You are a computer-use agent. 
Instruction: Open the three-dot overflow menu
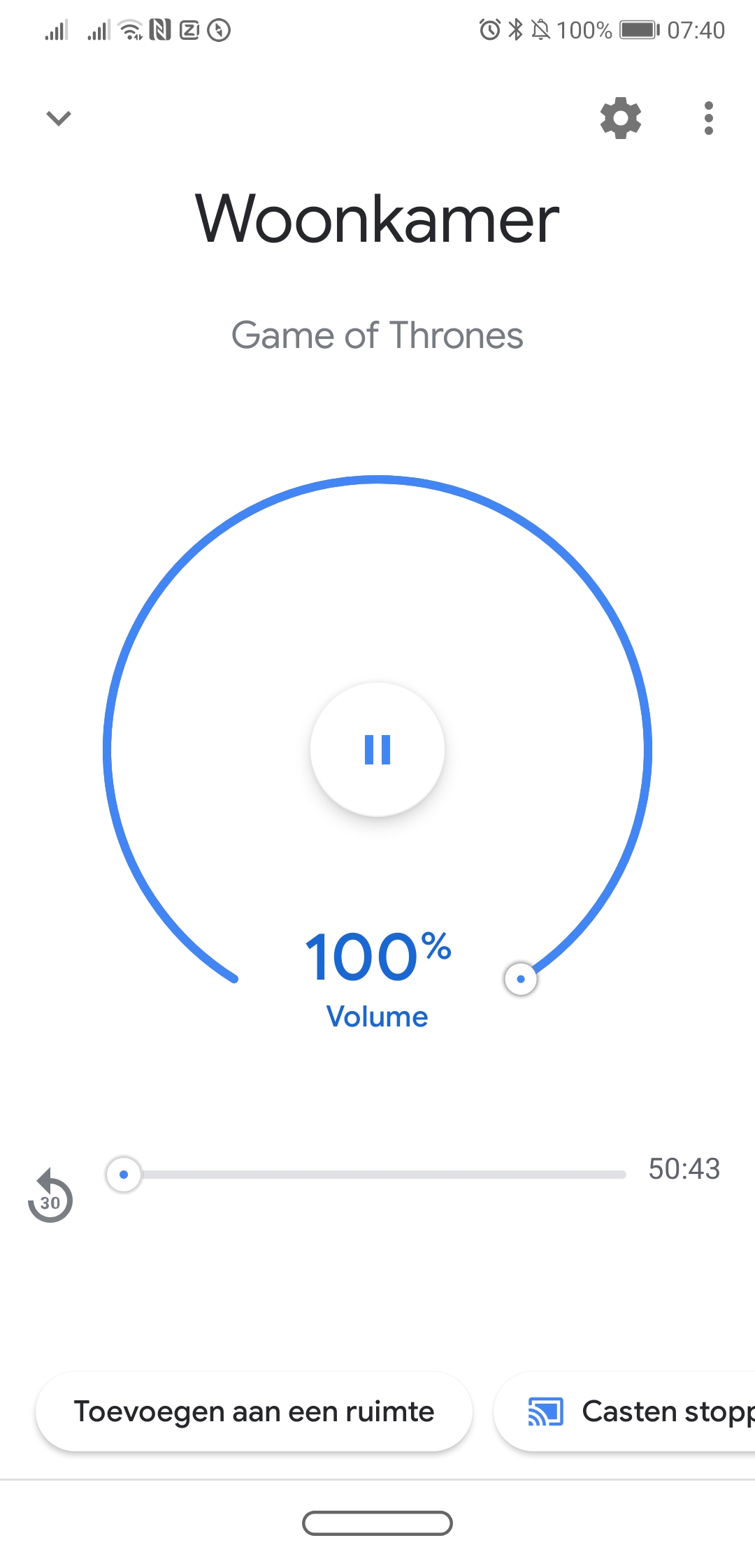pos(709,118)
